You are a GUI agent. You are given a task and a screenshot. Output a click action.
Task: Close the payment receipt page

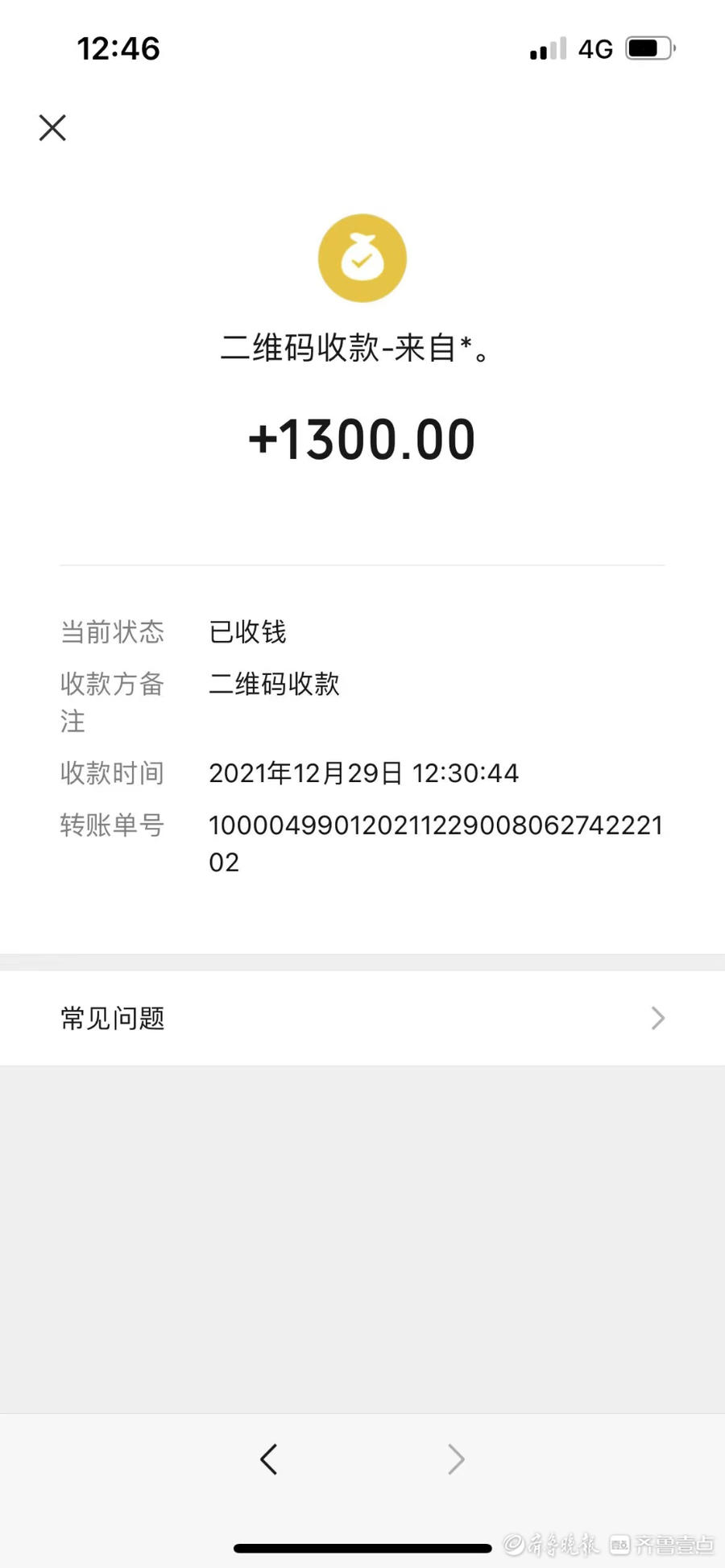click(52, 127)
